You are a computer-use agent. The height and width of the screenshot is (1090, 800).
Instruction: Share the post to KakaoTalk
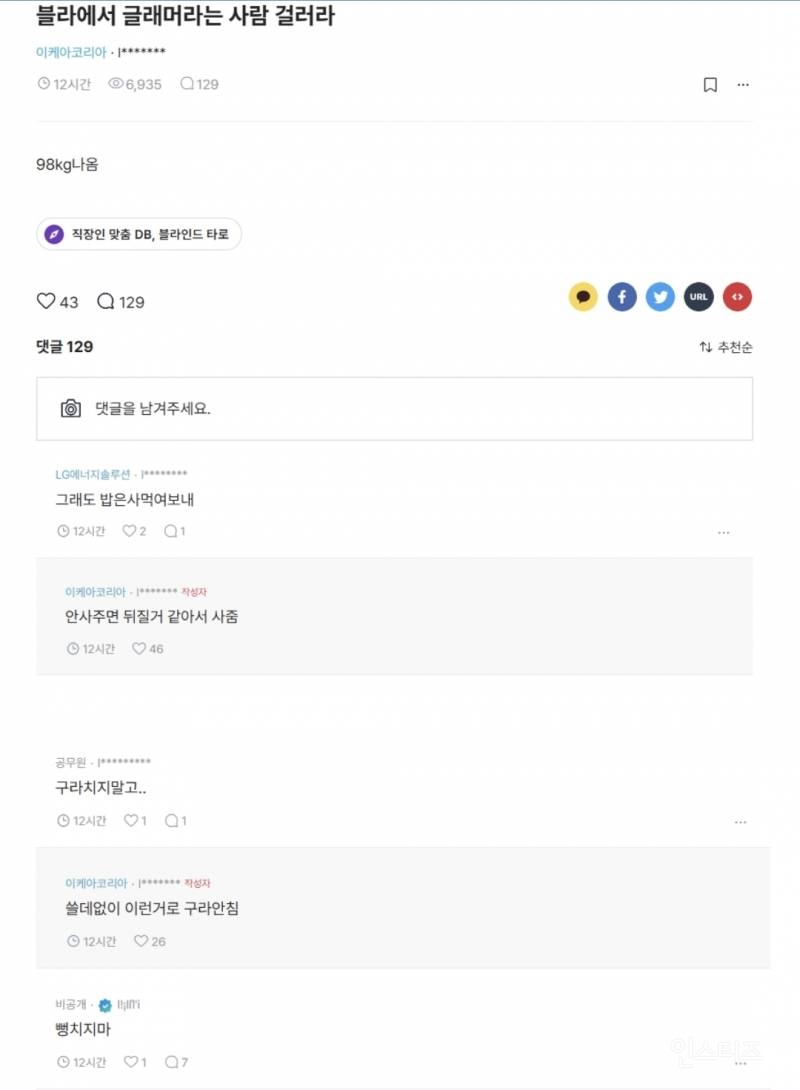click(x=583, y=296)
